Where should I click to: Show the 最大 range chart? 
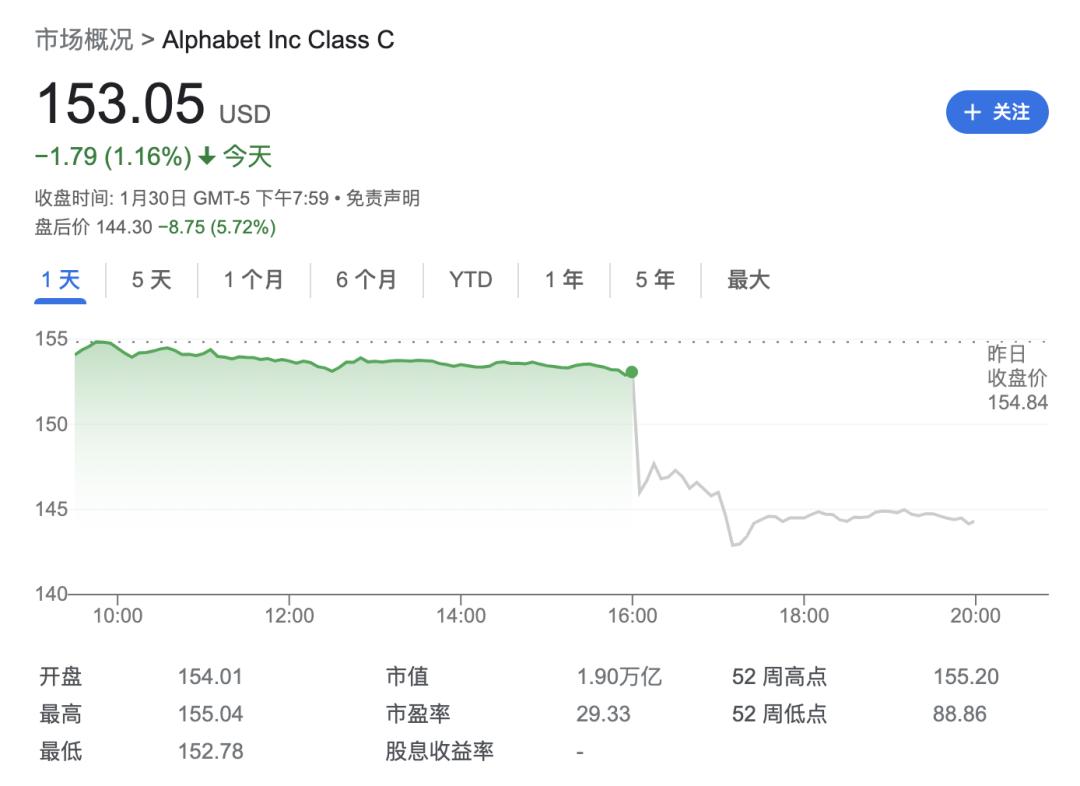[x=749, y=280]
